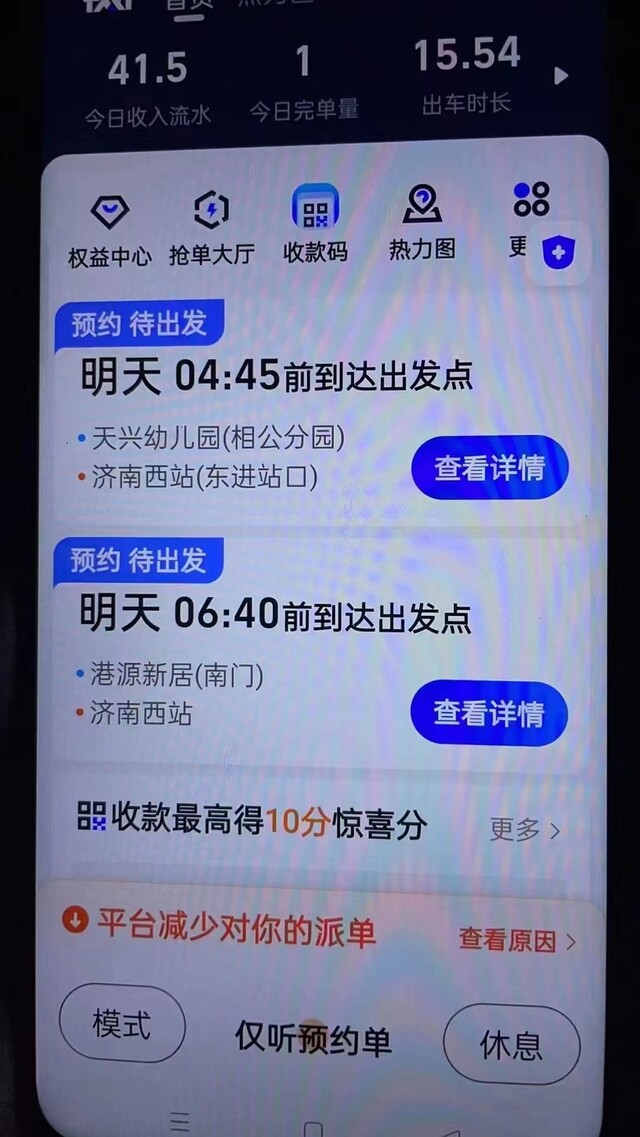View details of the 04:45 reservation
The image size is (640, 1137).
[x=490, y=467]
